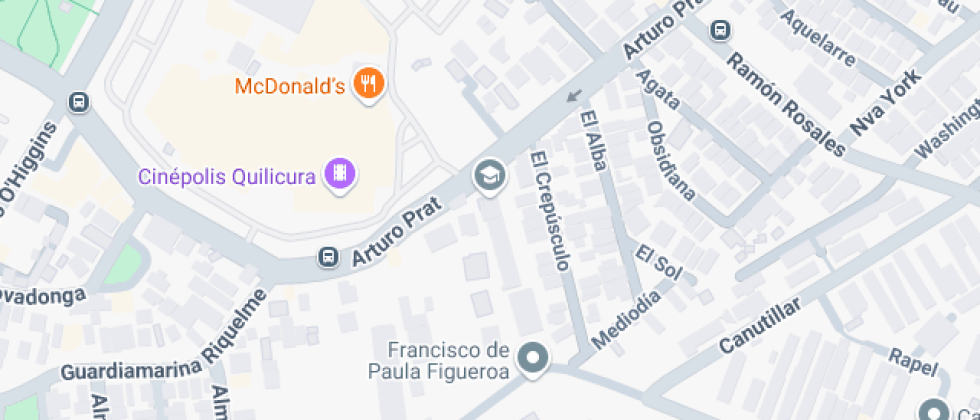Viewport: 980px width, 420px height.
Task: Select the bus stop near O'Higgins street
Action: 78,102
